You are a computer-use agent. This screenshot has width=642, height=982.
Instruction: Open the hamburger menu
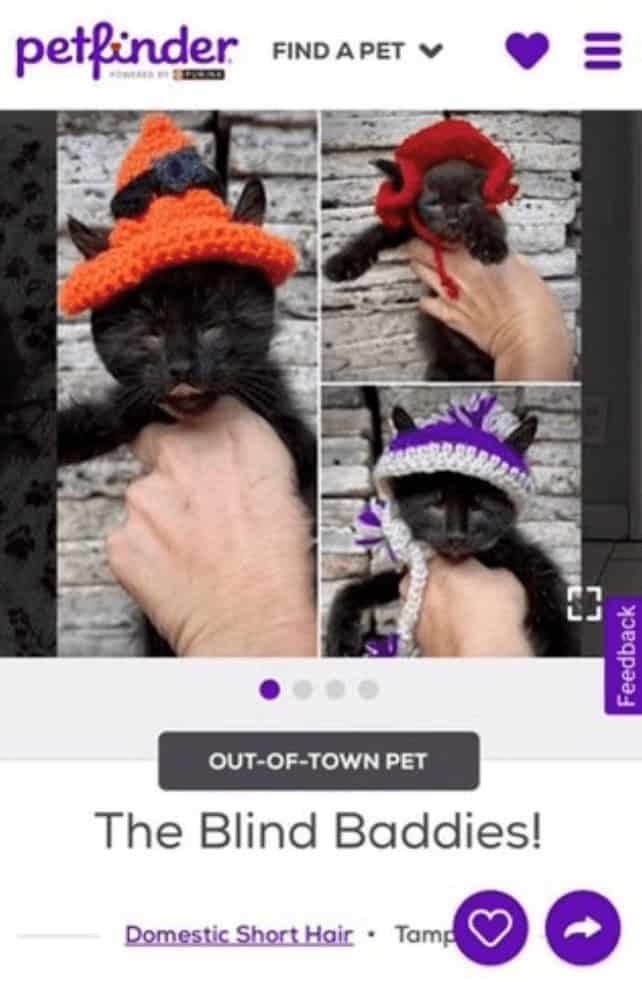tap(603, 51)
